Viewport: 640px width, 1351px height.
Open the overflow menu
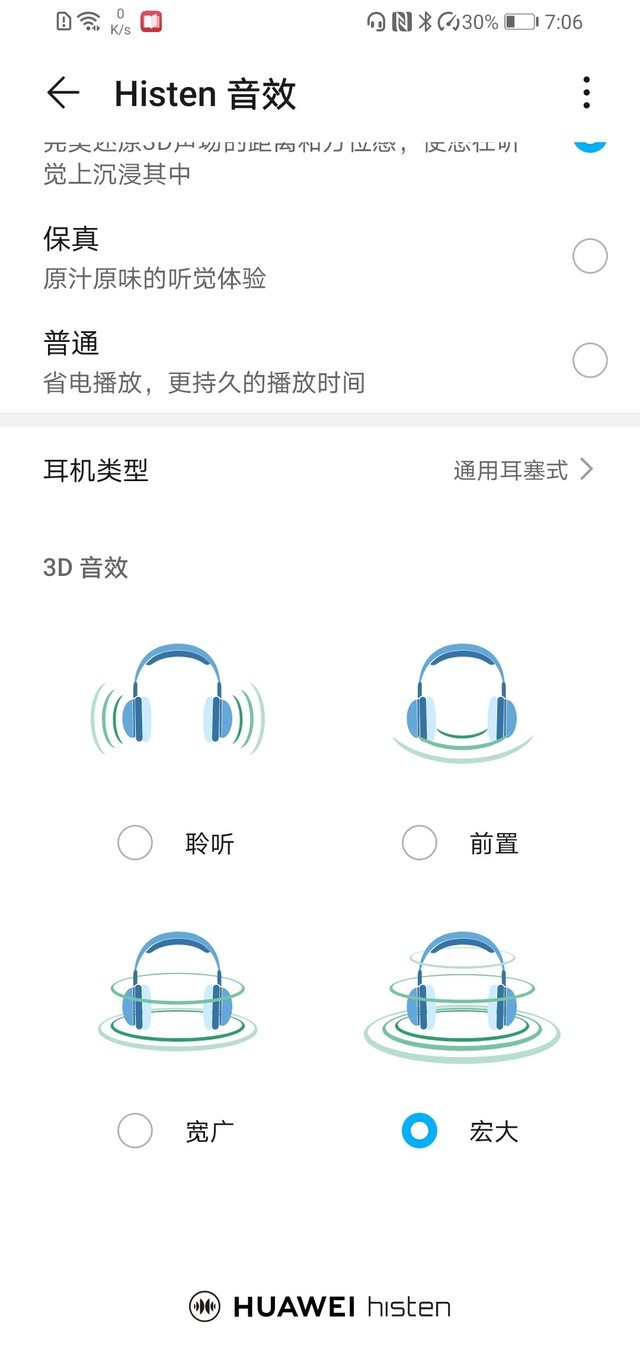[586, 93]
